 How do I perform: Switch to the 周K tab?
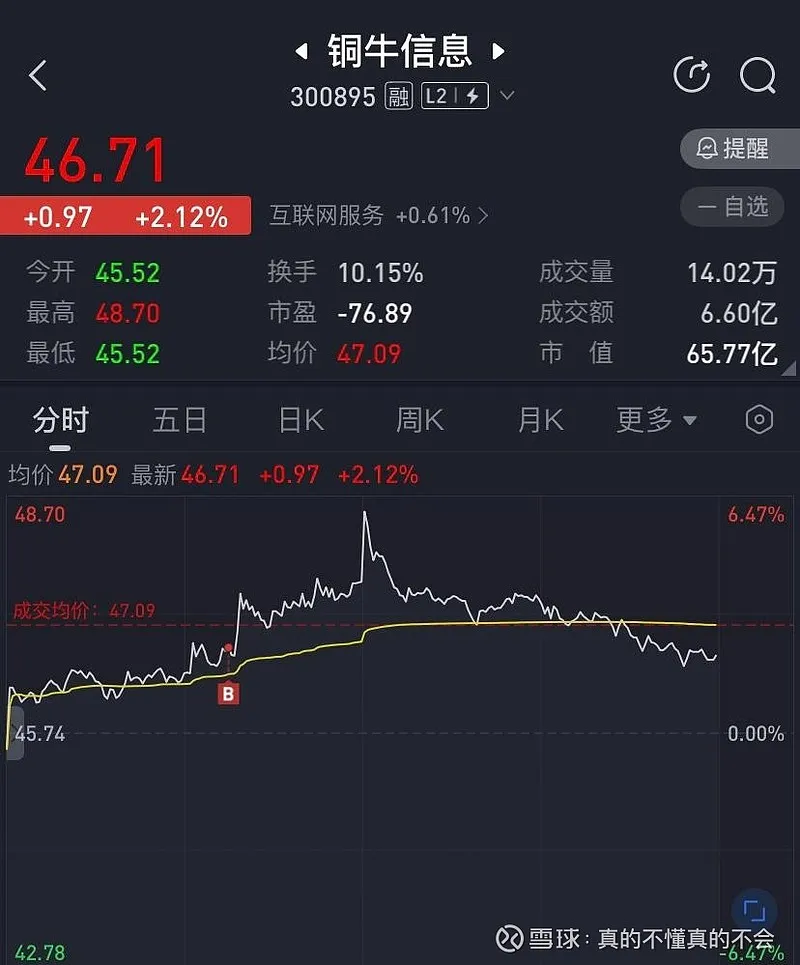pyautogui.click(x=420, y=420)
